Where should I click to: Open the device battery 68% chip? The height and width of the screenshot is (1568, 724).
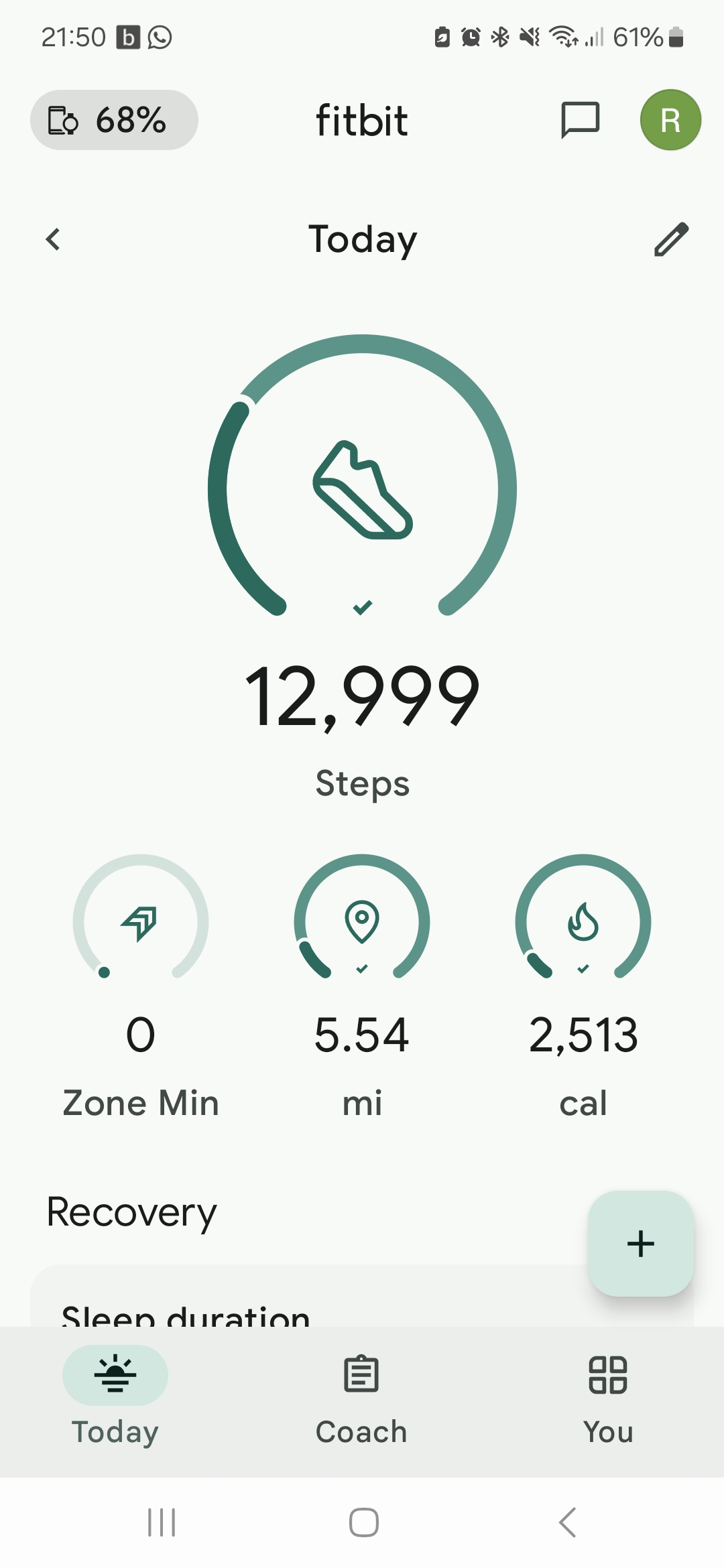(114, 120)
